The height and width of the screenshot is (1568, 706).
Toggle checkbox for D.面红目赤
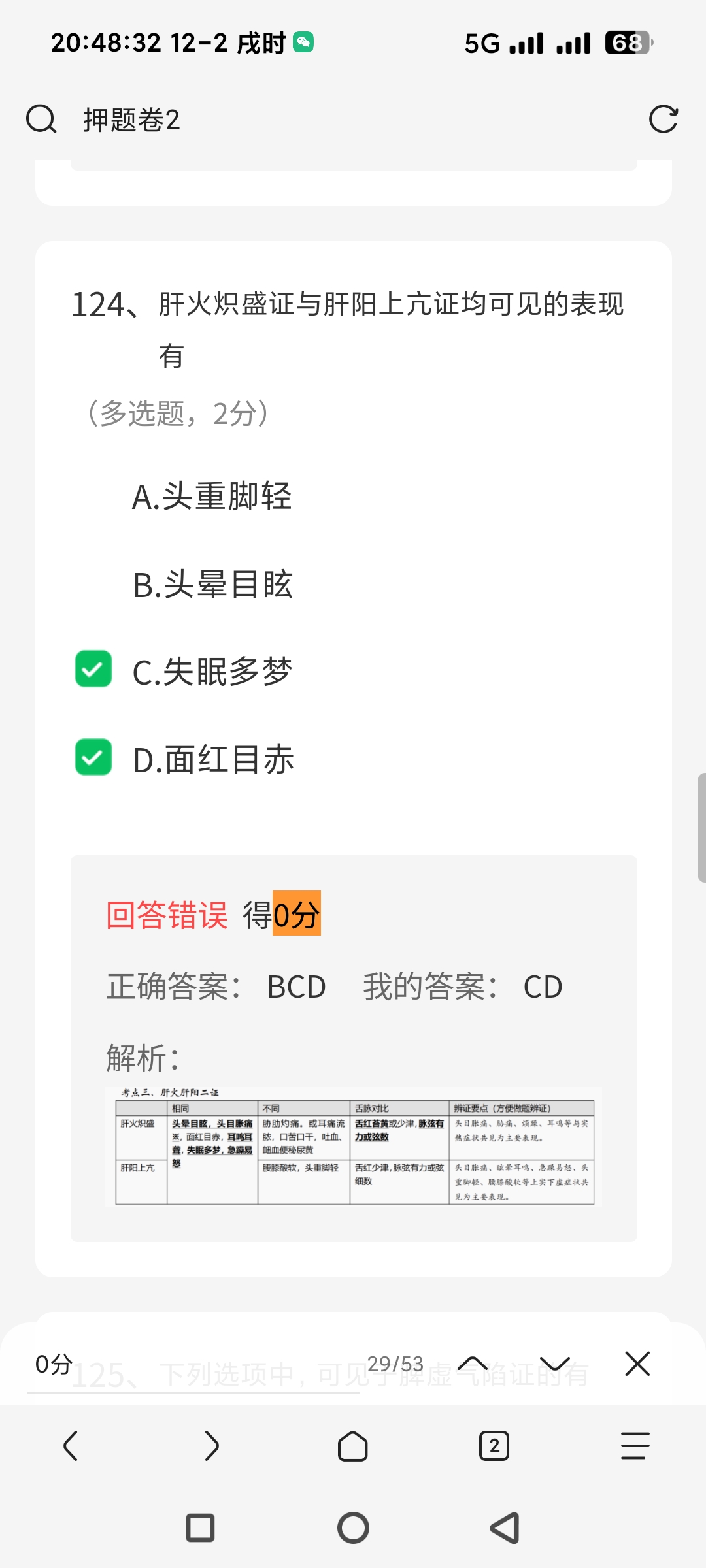coord(93,757)
